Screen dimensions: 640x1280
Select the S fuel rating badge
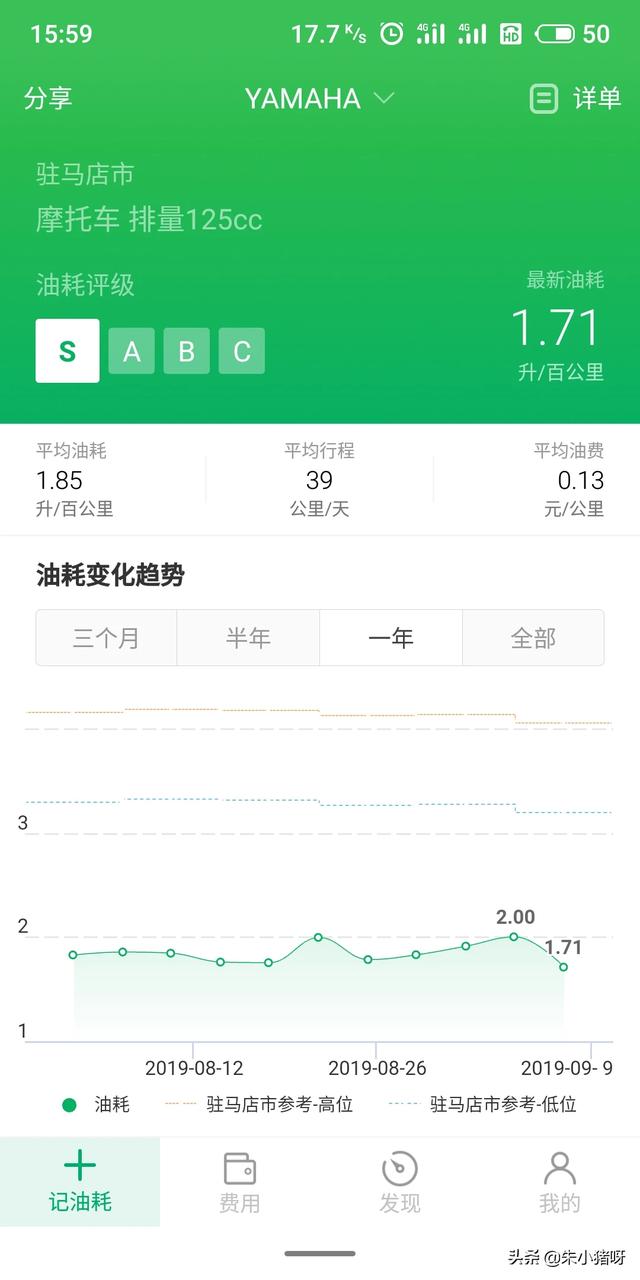67,351
